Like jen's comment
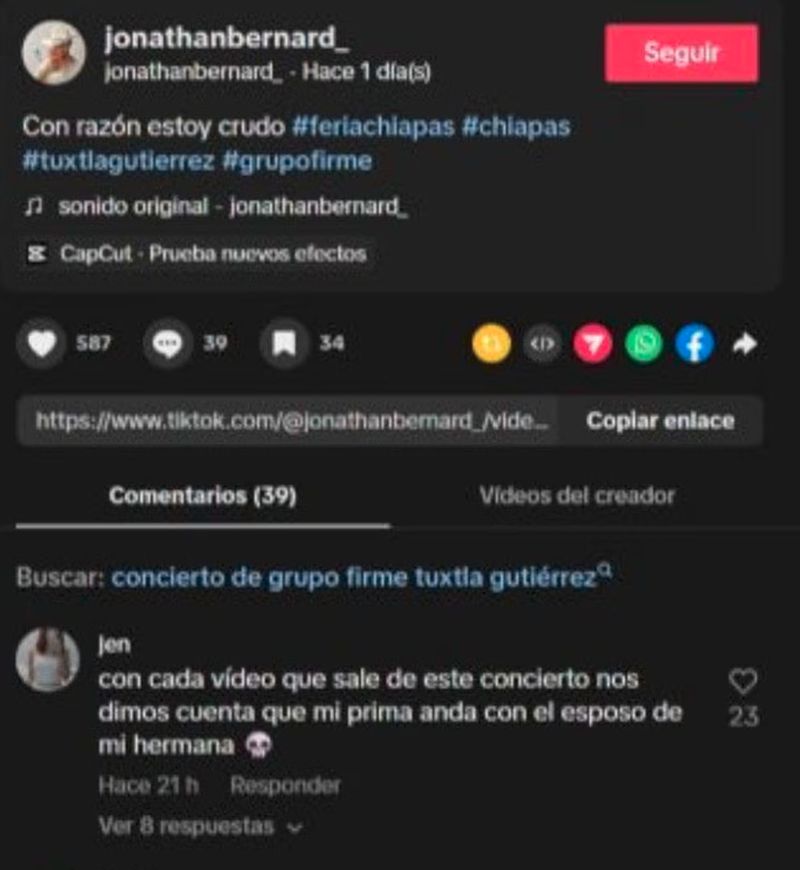800x870 pixels. [742, 682]
